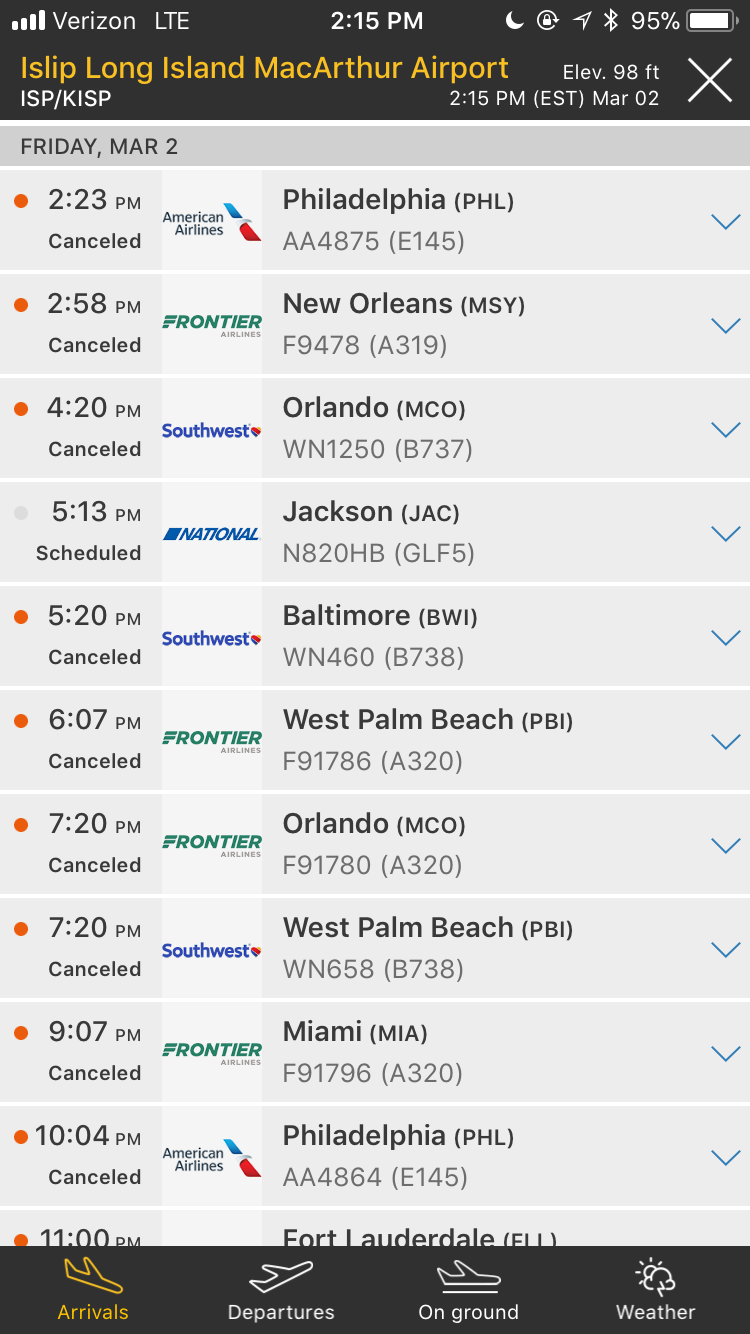Open the WN1250 Orlando flight row
This screenshot has height=1334, width=750.
724,429
